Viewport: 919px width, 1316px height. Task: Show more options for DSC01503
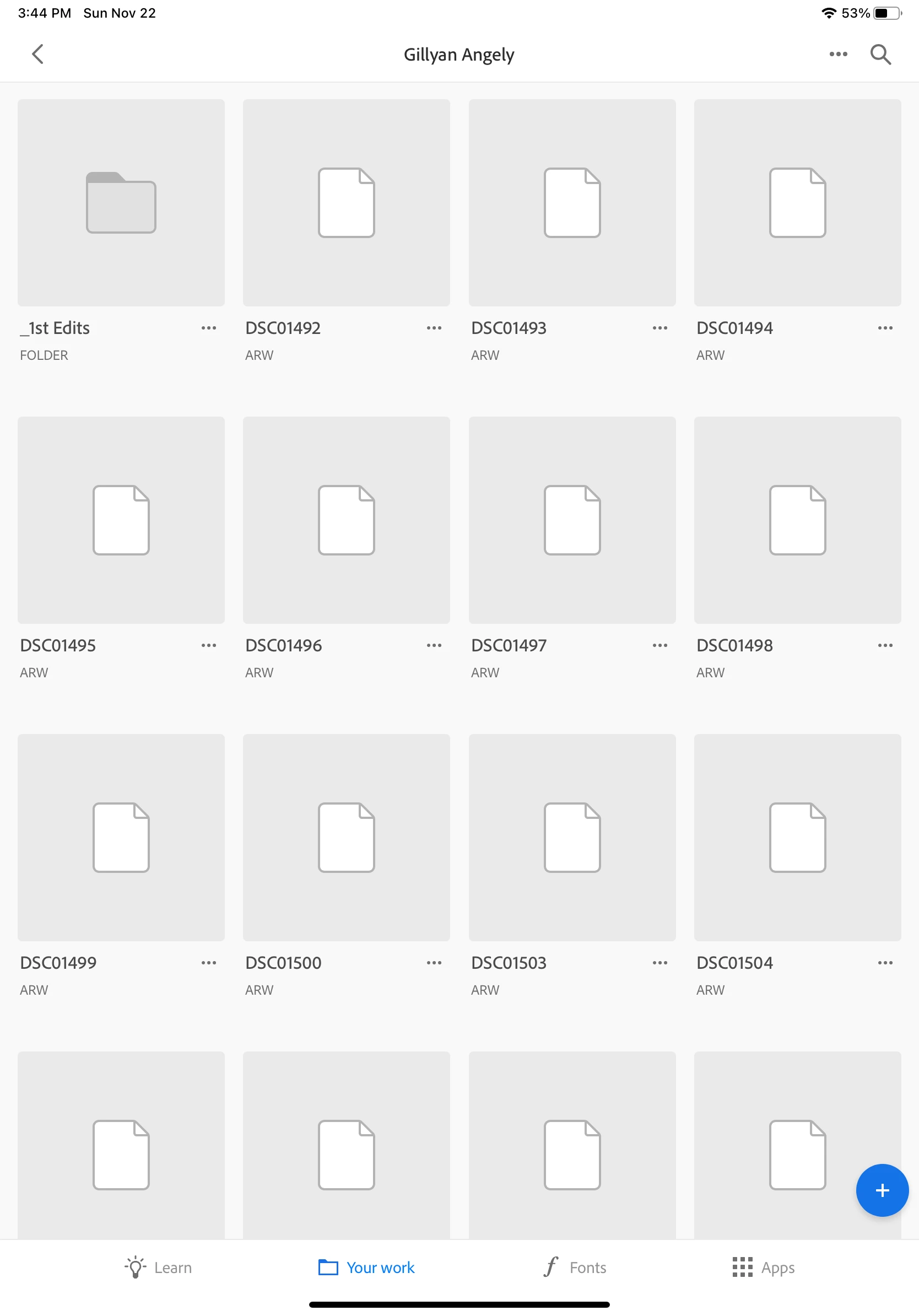(x=659, y=963)
